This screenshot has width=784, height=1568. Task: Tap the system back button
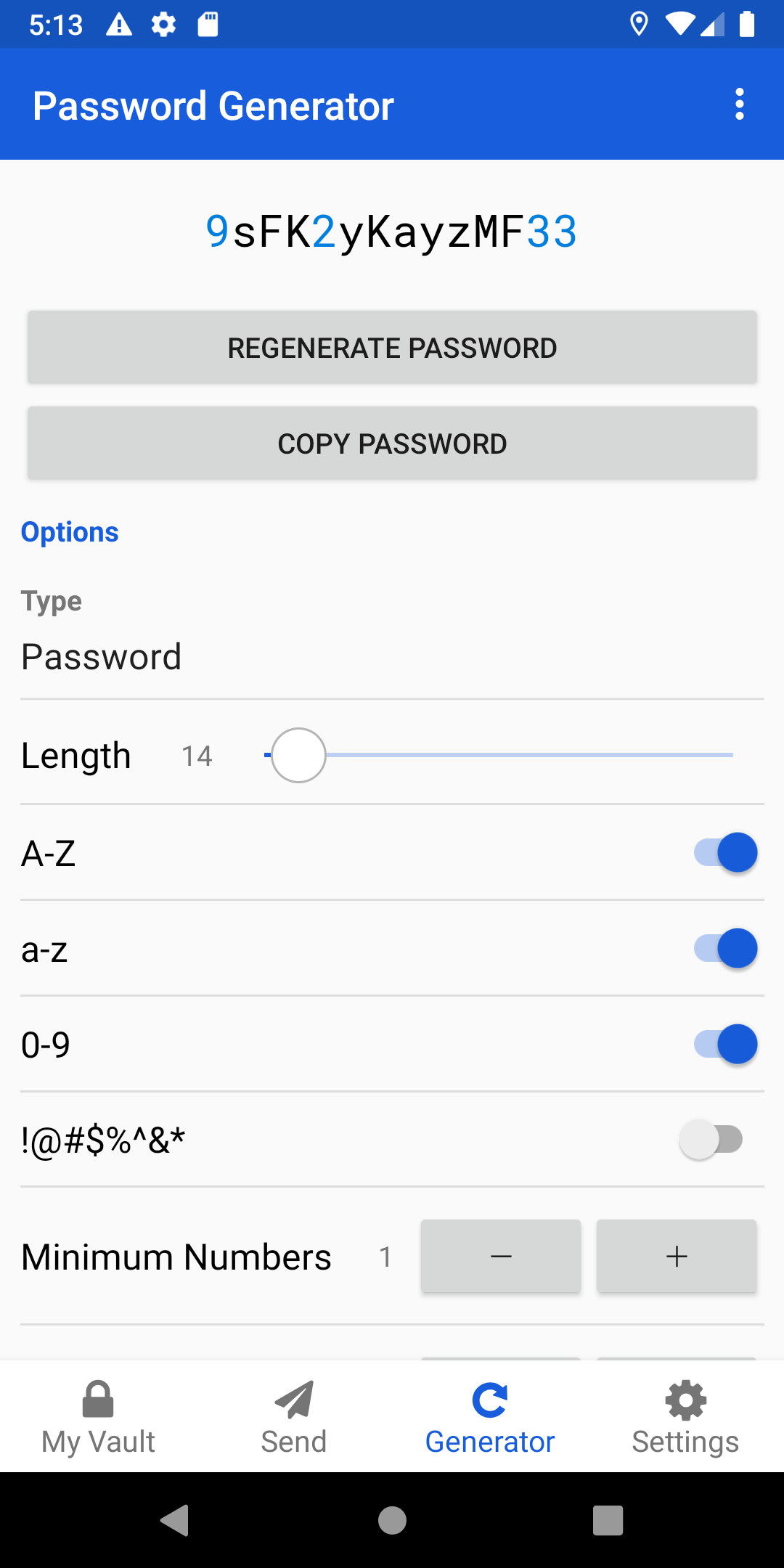point(175,1520)
